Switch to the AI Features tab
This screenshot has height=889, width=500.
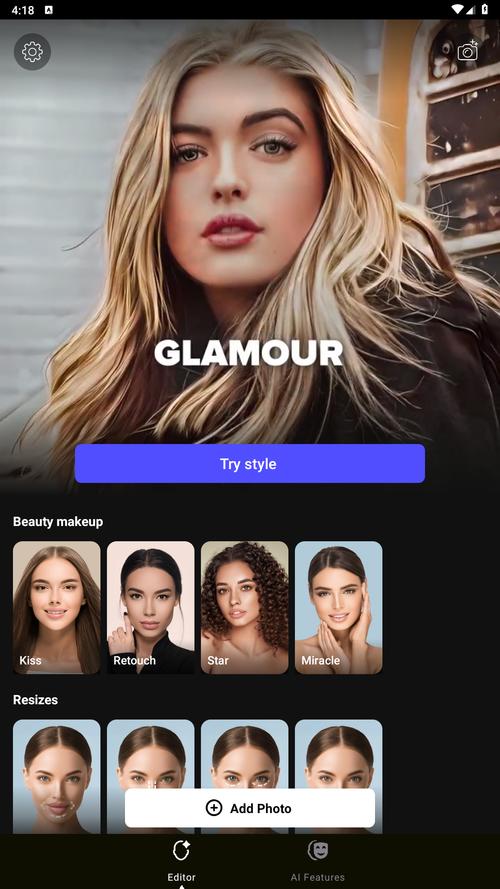point(317,861)
